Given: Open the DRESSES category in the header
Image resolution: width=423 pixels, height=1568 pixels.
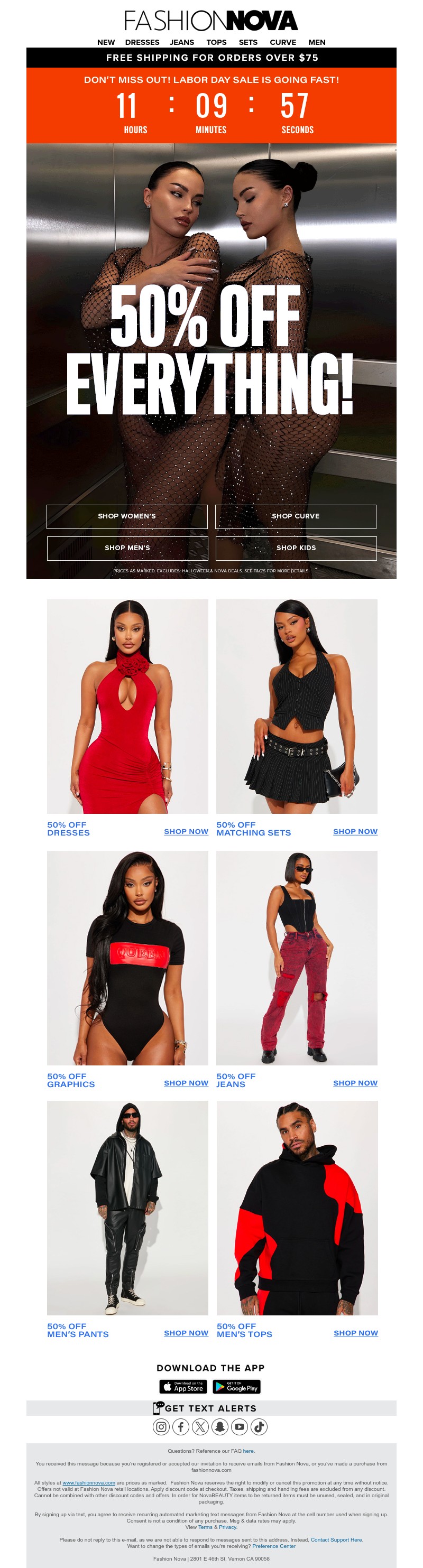Looking at the screenshot, I should coord(142,42).
